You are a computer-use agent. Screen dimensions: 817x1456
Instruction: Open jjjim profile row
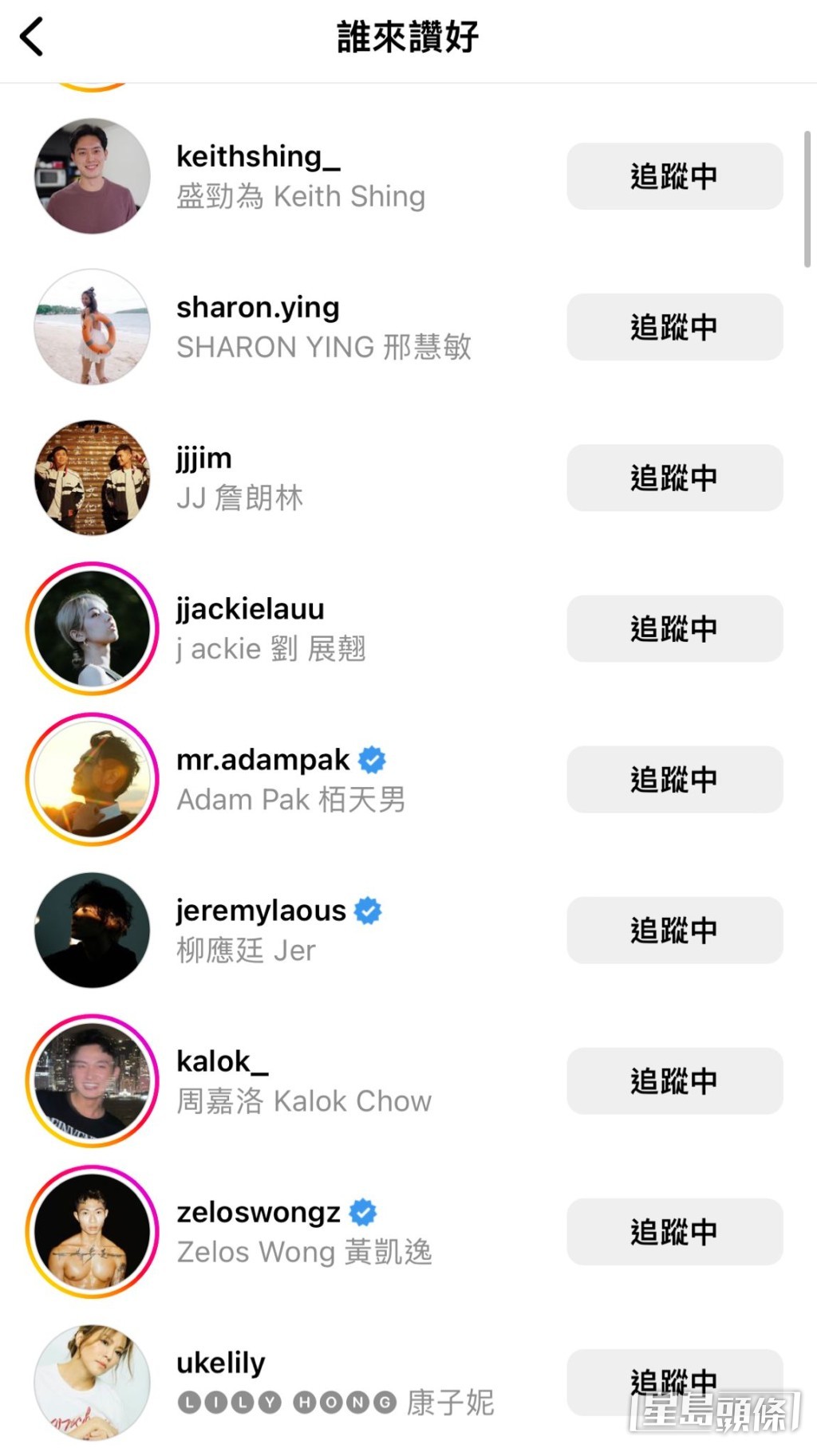(239, 478)
